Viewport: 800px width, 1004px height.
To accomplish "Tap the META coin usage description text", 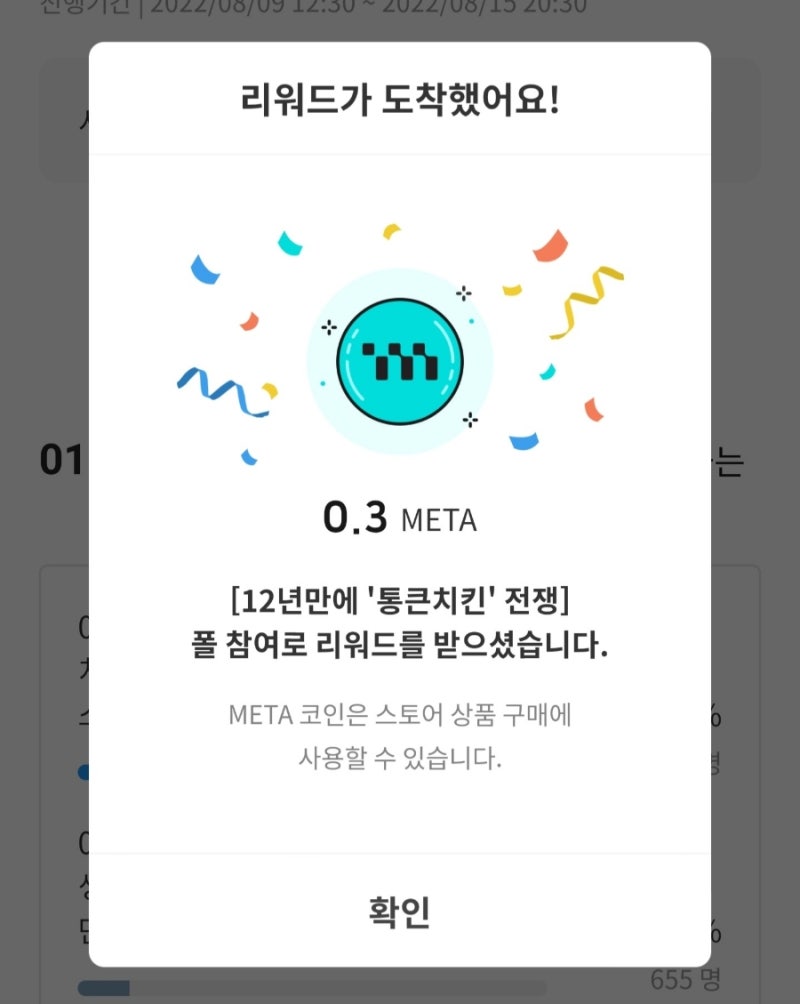I will pyautogui.click(x=400, y=732).
